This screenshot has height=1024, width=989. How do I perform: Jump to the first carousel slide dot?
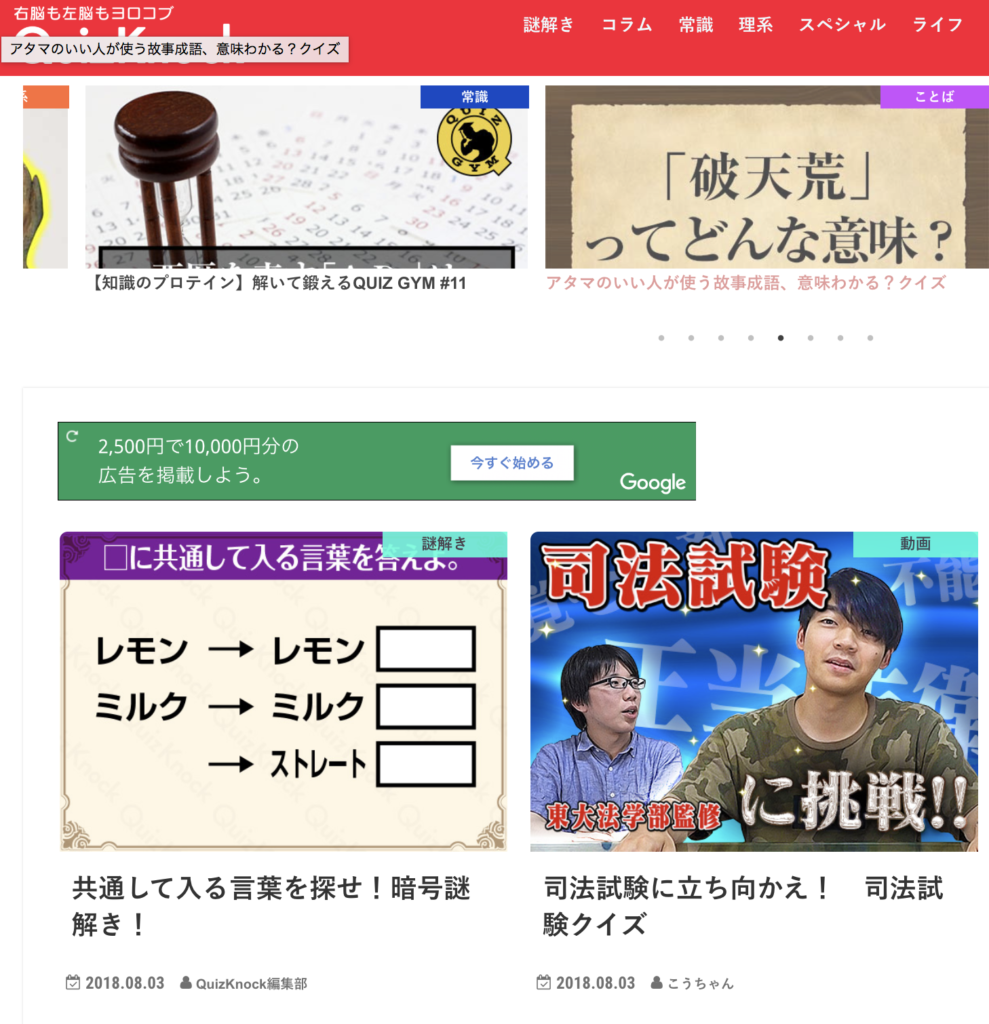coord(661,338)
